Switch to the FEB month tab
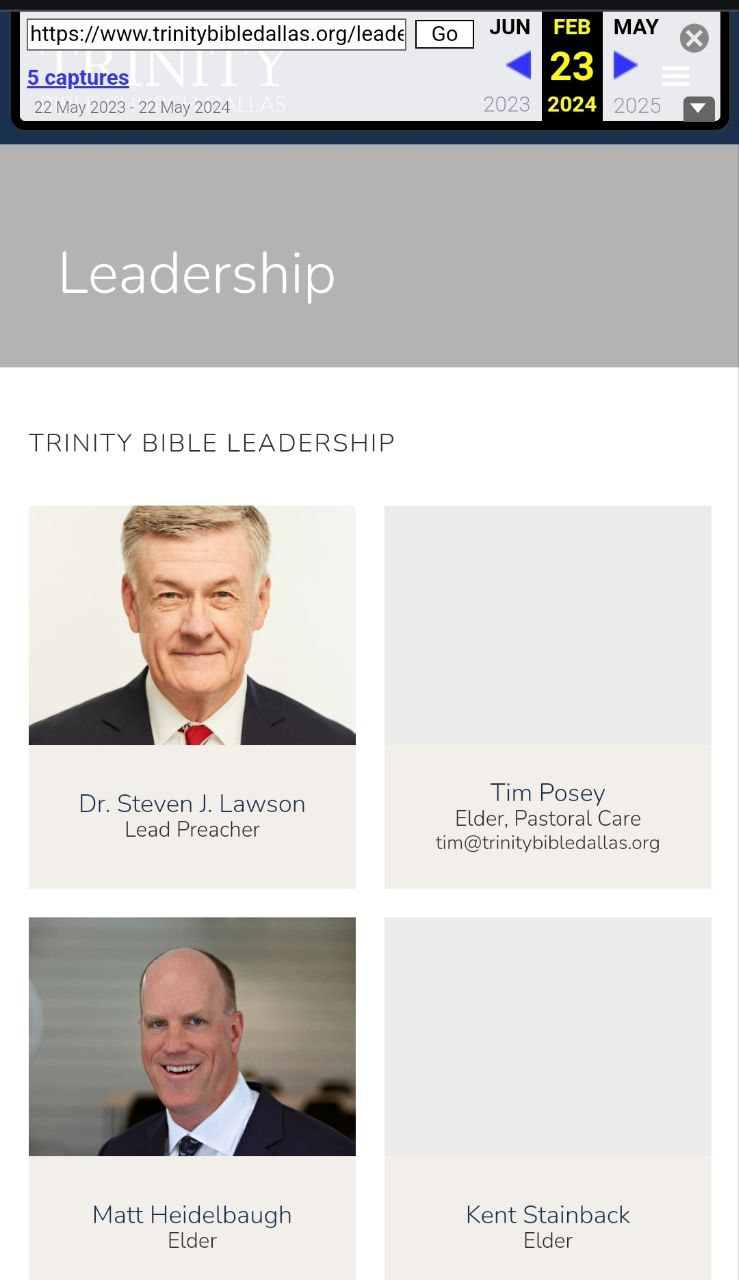The image size is (739, 1280). point(571,27)
